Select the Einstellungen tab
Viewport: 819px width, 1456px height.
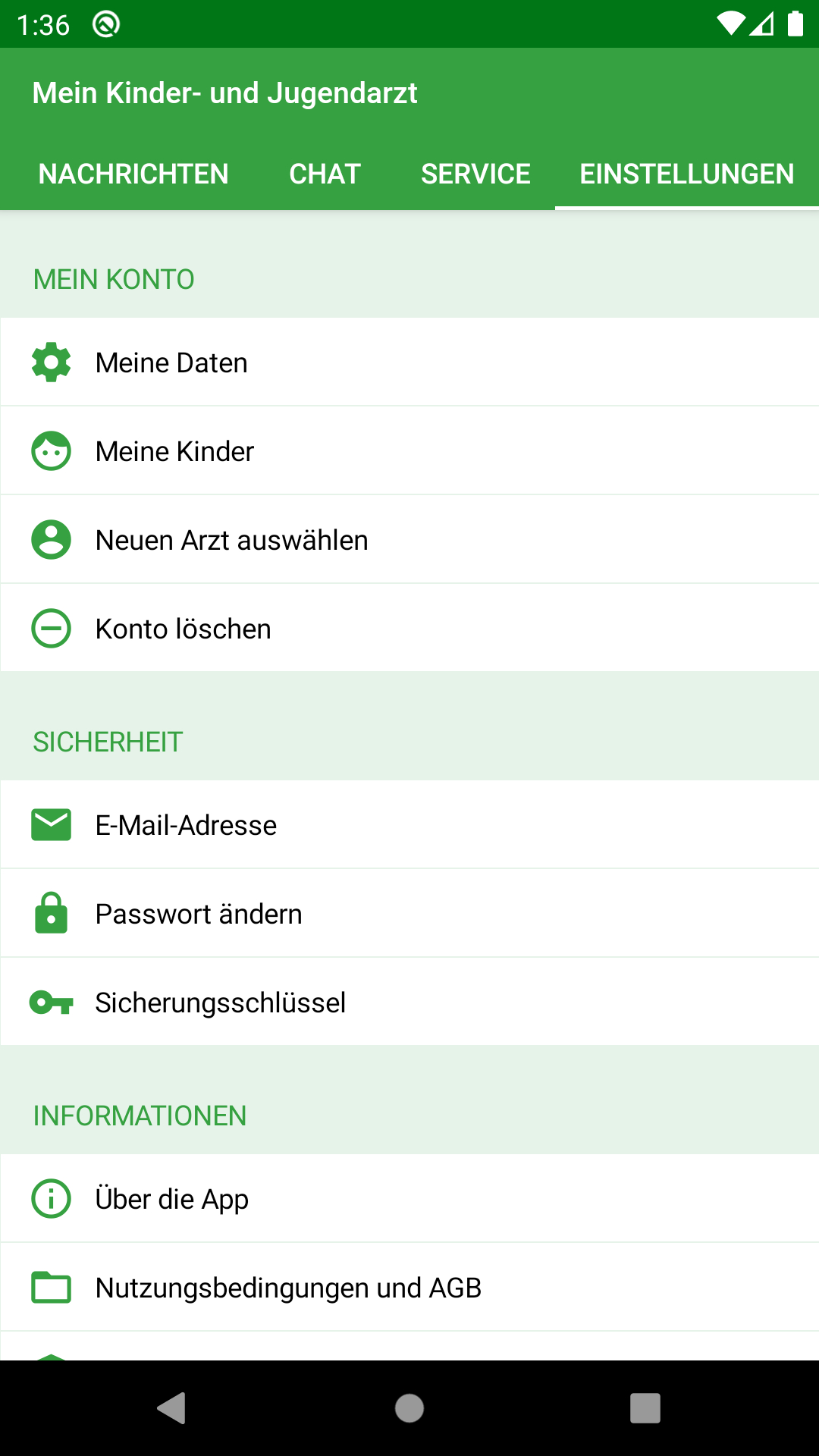pos(687,174)
